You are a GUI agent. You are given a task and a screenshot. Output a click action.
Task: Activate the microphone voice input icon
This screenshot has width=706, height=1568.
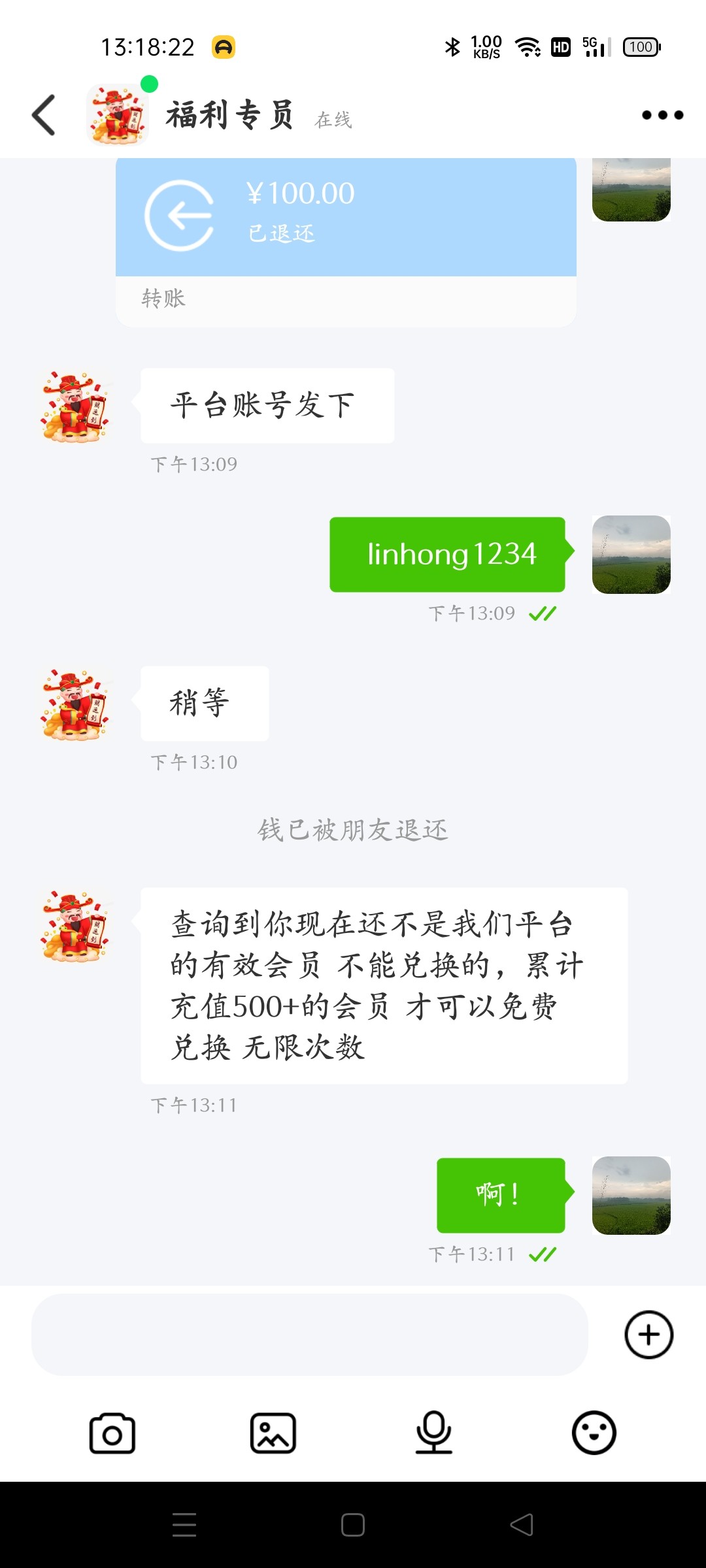coord(435,1433)
